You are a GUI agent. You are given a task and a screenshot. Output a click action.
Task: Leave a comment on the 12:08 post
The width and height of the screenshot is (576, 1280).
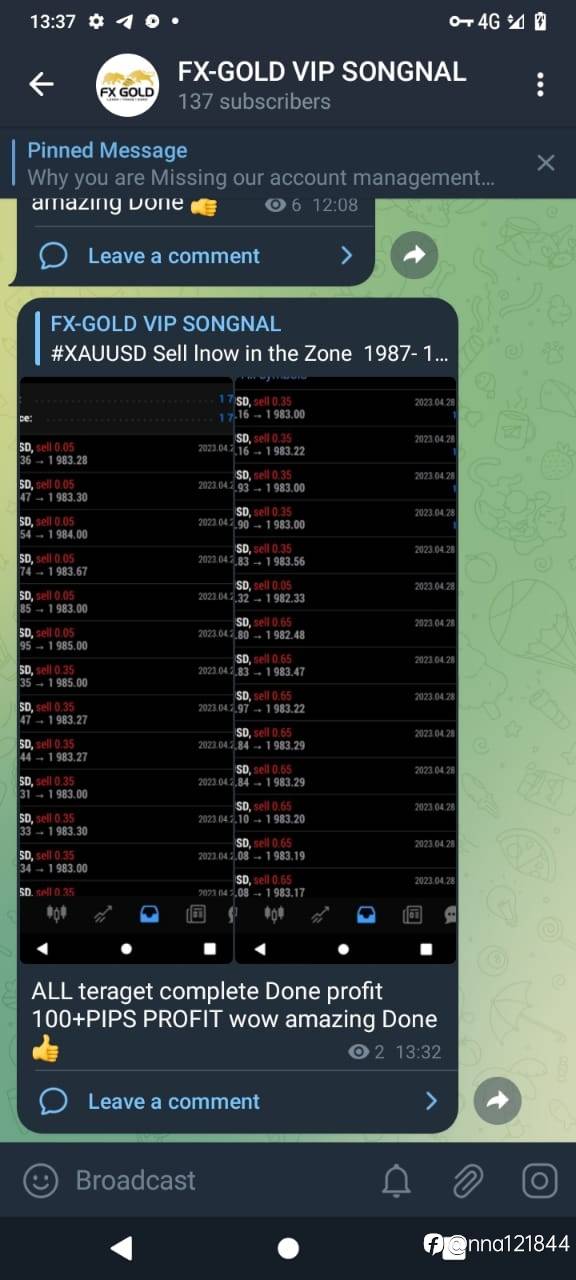pyautogui.click(x=196, y=256)
